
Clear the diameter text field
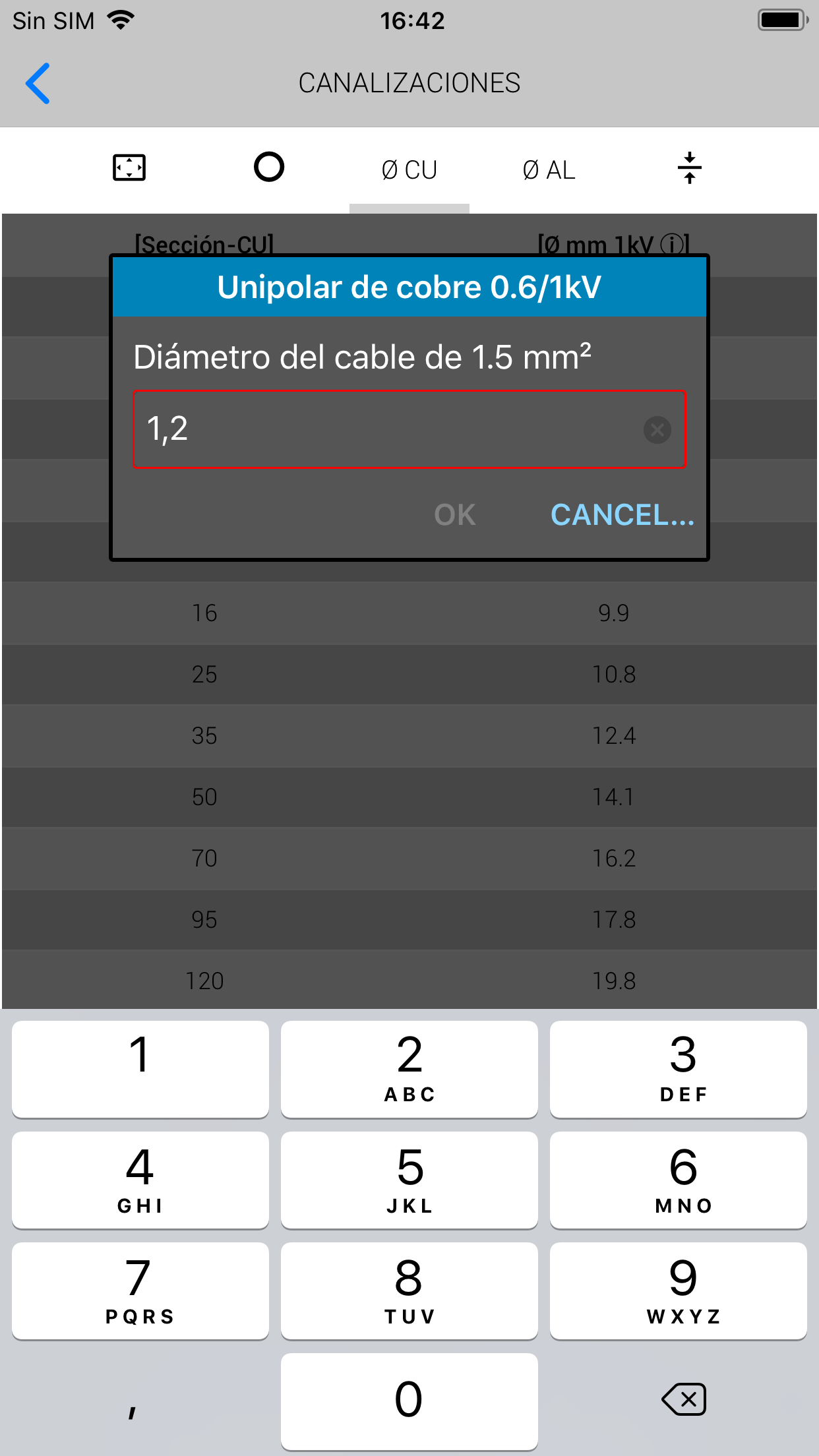coord(657,430)
